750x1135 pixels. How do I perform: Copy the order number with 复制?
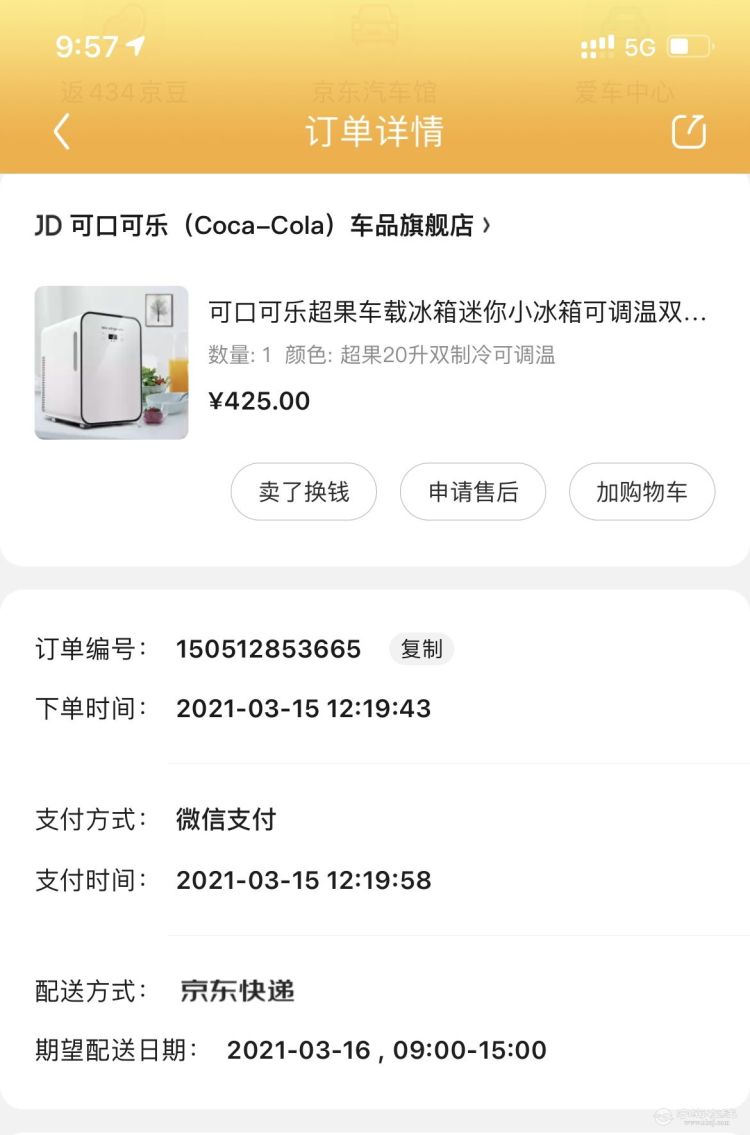click(421, 649)
